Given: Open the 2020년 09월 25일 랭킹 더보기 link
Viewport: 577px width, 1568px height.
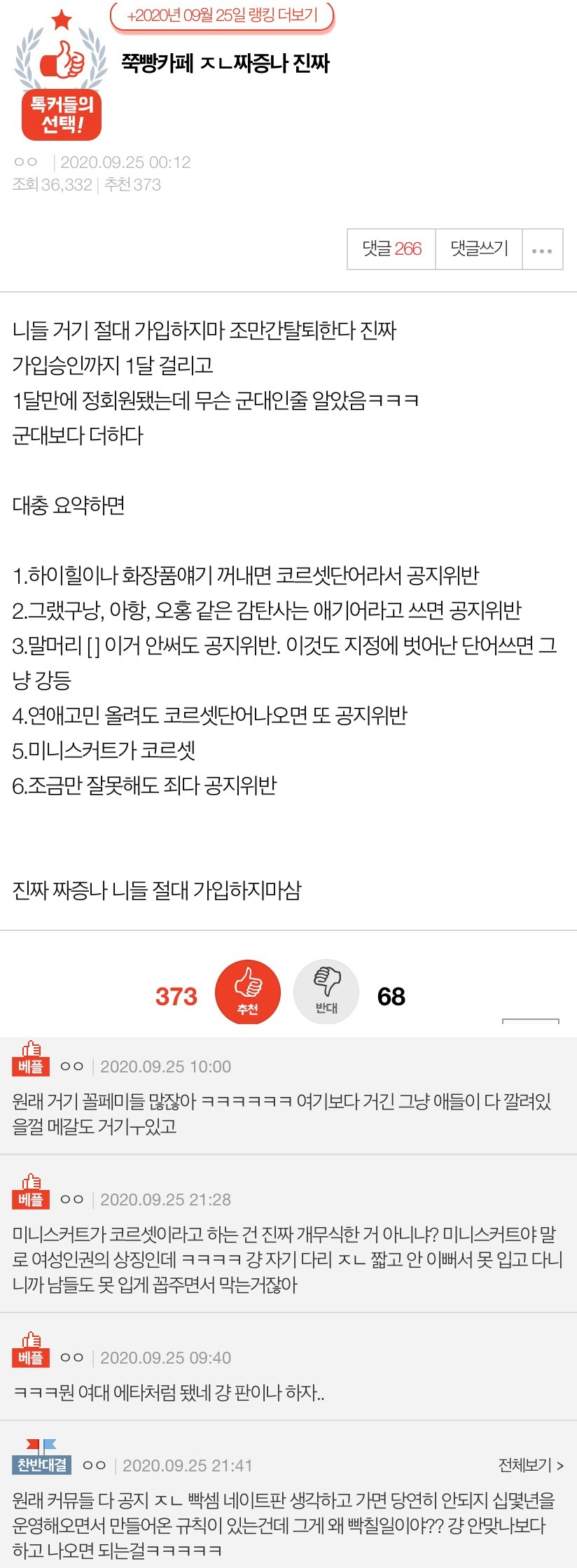Looking at the screenshot, I should pyautogui.click(x=222, y=15).
